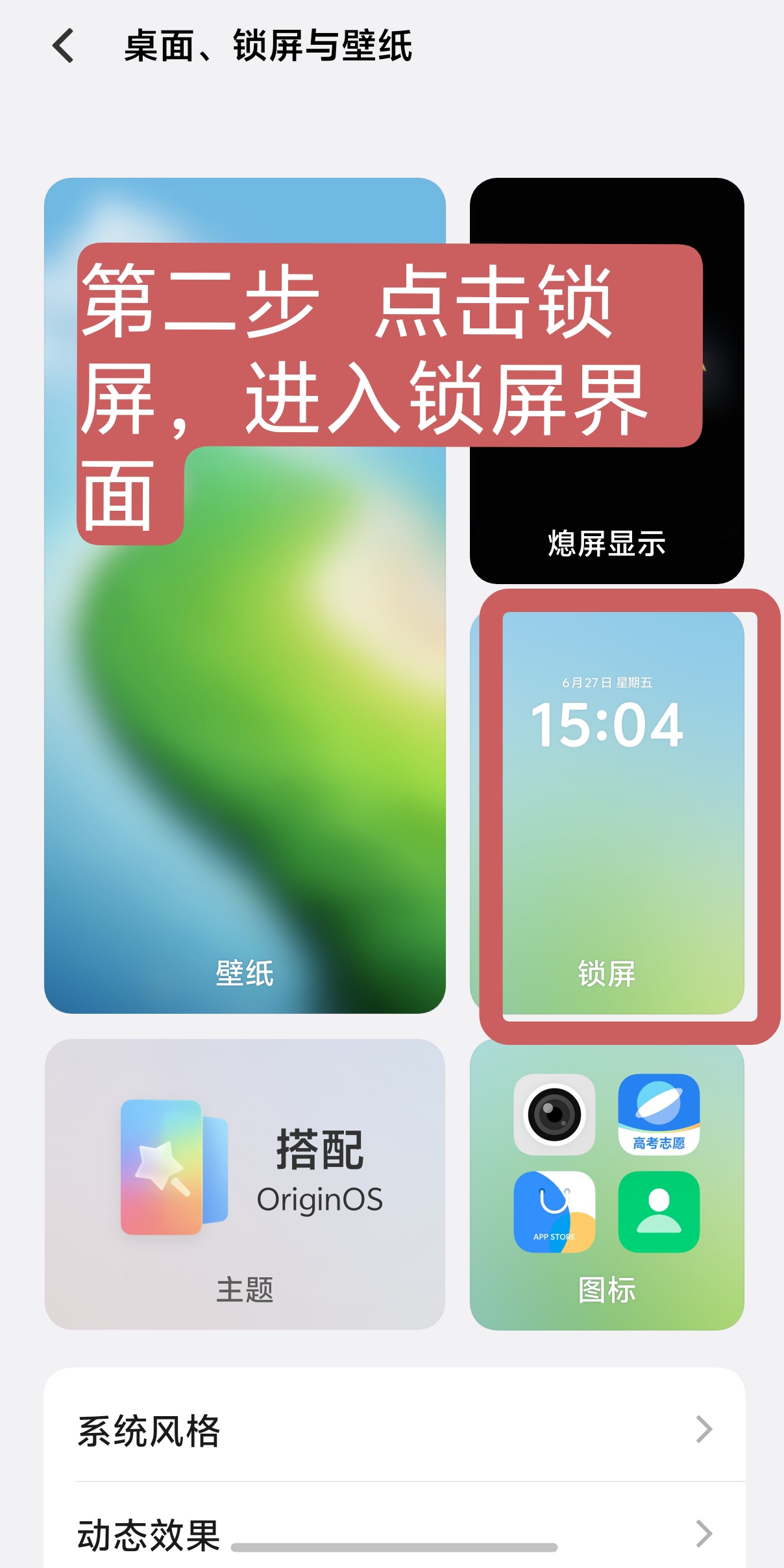Open the 锁屏 lock screen card
Screen dimensions: 784x1568
(x=606, y=813)
